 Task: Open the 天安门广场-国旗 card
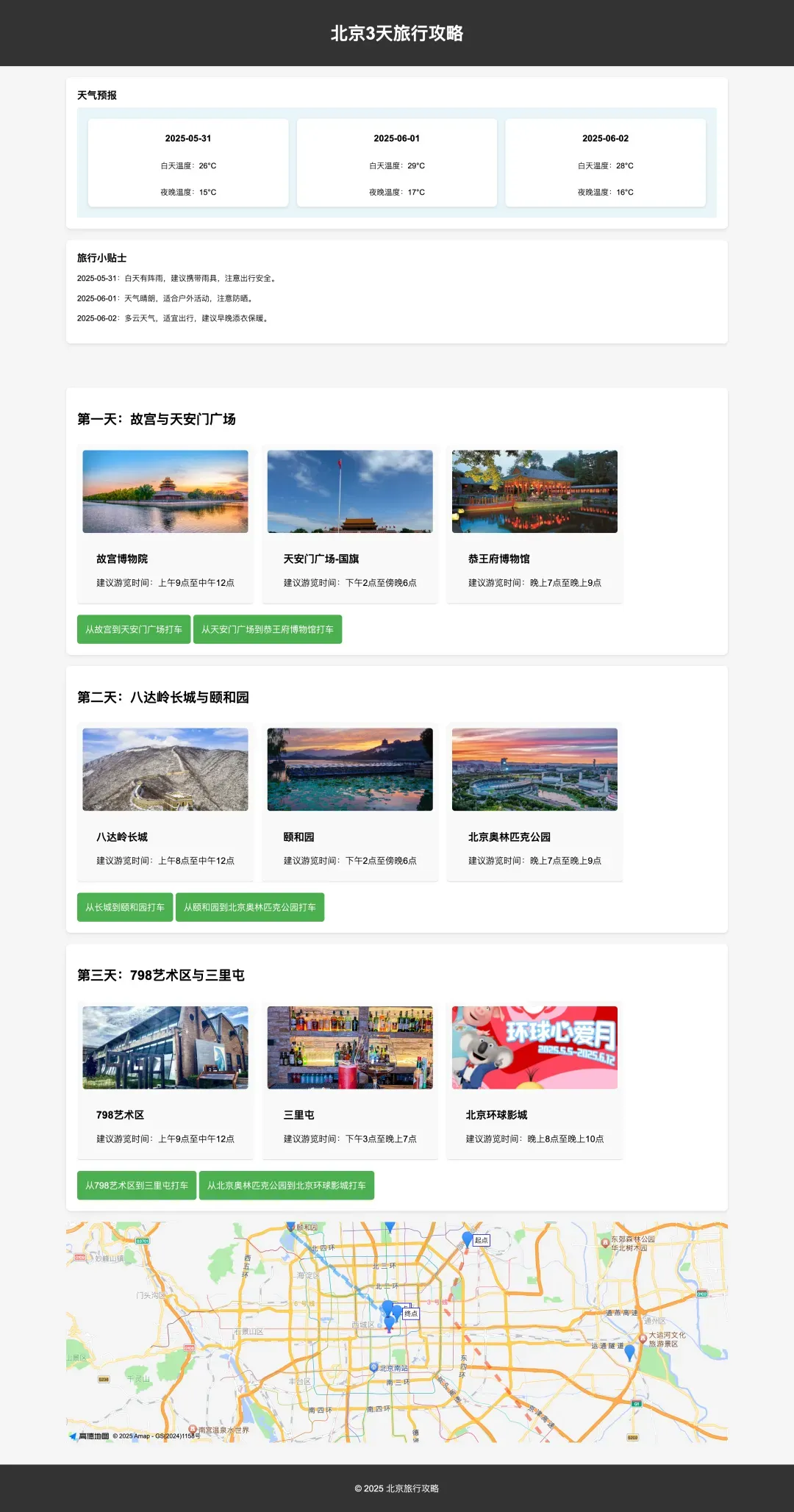[350, 524]
